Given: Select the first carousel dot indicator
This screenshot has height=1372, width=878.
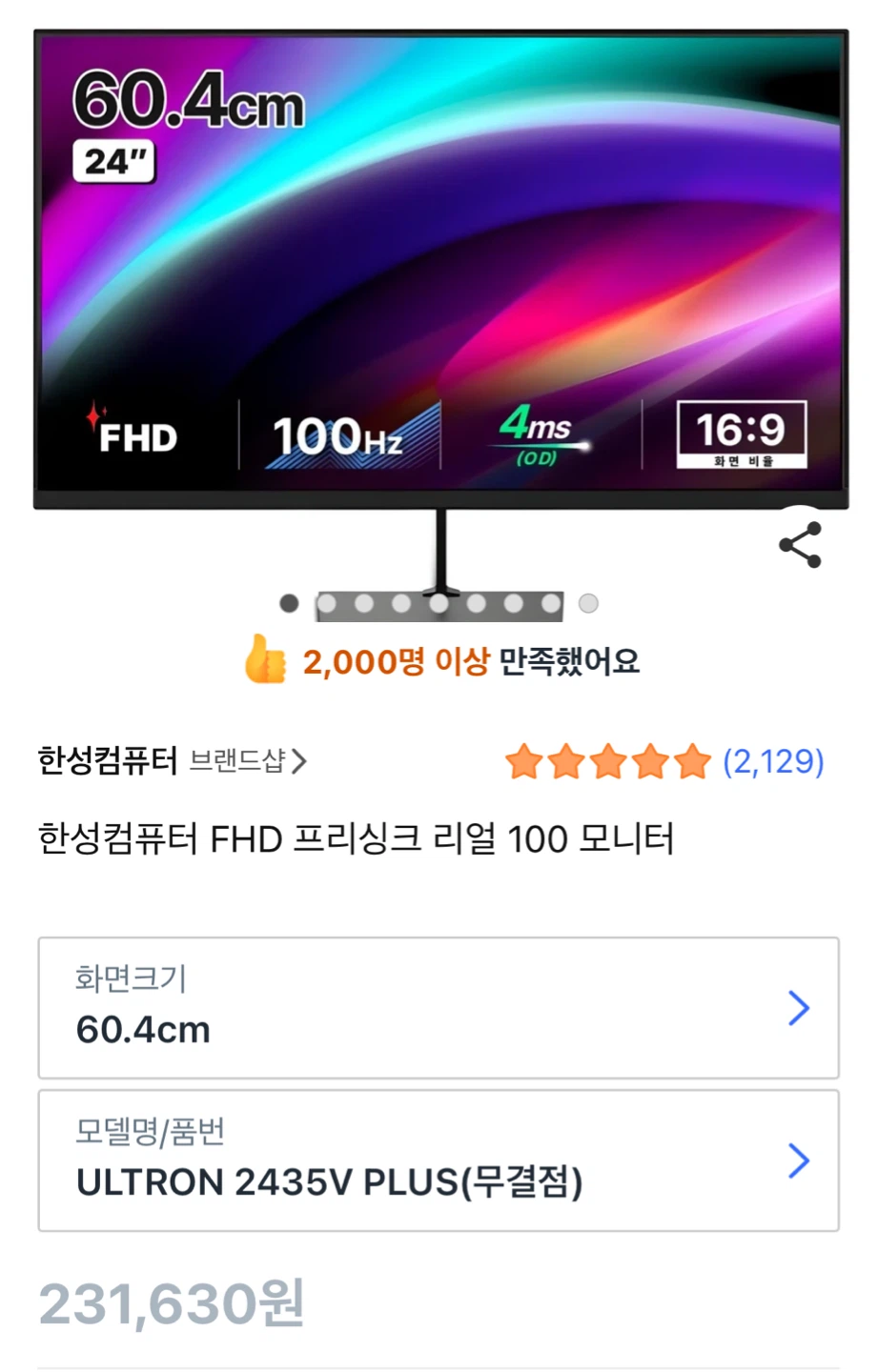Looking at the screenshot, I should click(289, 603).
